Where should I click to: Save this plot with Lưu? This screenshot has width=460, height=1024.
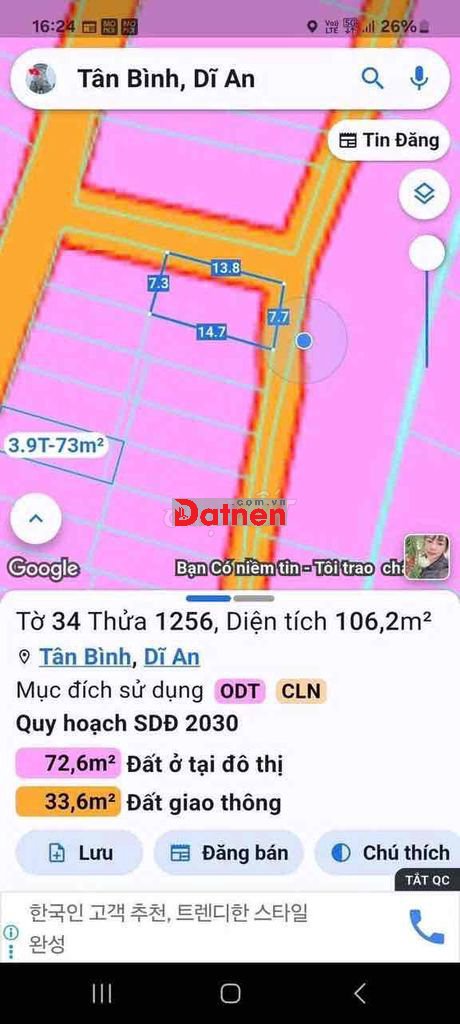(x=79, y=853)
